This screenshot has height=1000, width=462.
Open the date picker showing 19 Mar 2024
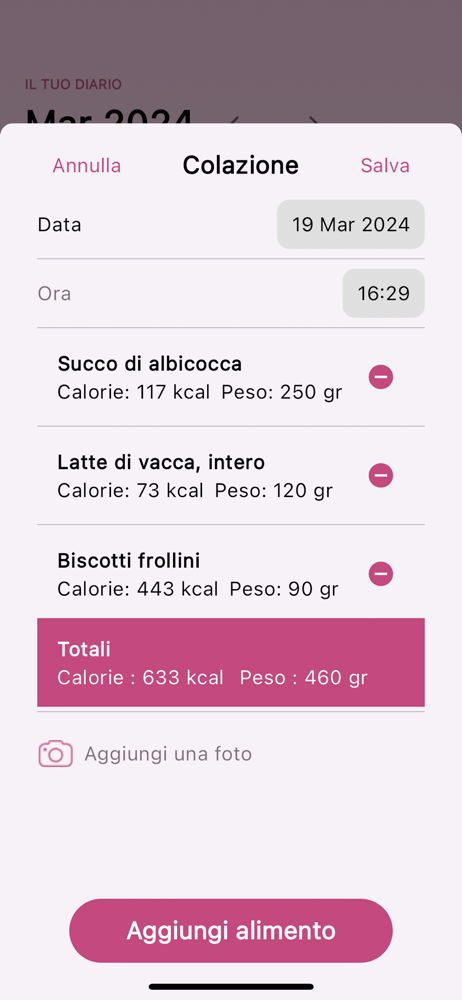(350, 224)
